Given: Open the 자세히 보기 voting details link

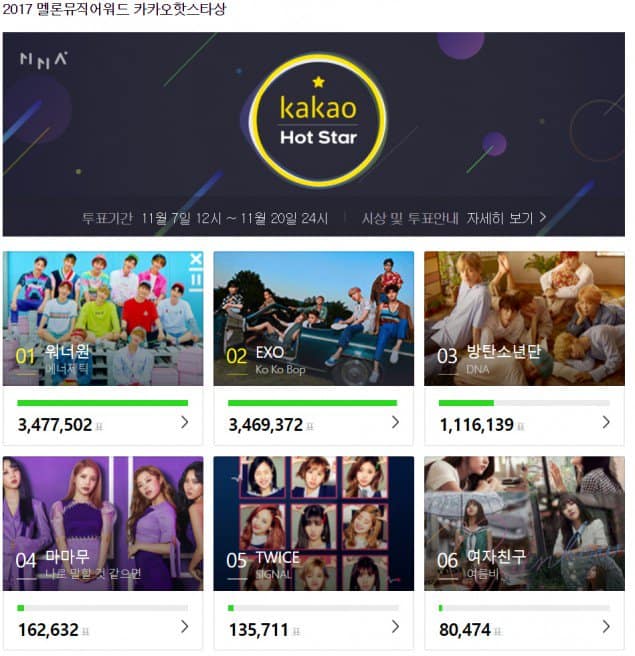Looking at the screenshot, I should tap(511, 217).
